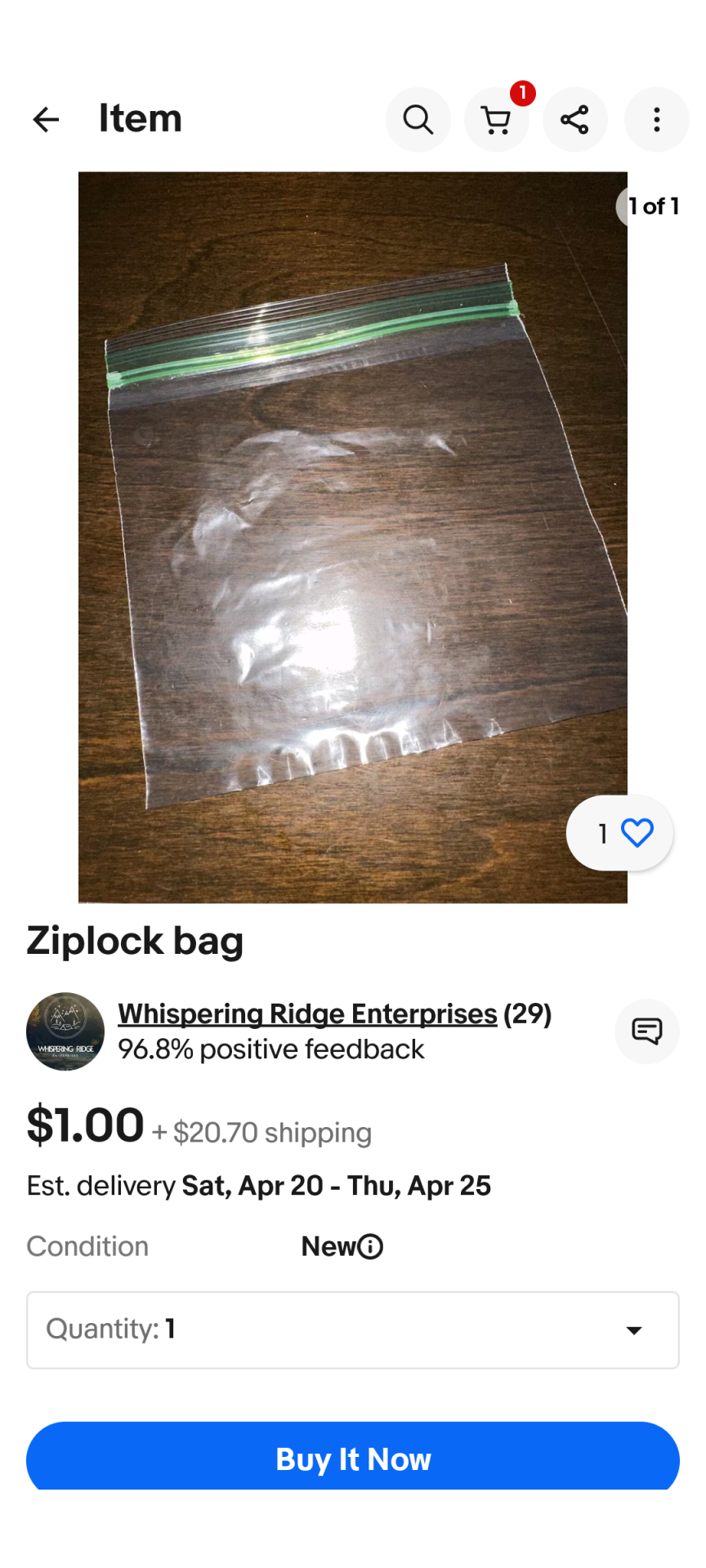
Task: Open the three-dot overflow menu
Action: (x=656, y=120)
